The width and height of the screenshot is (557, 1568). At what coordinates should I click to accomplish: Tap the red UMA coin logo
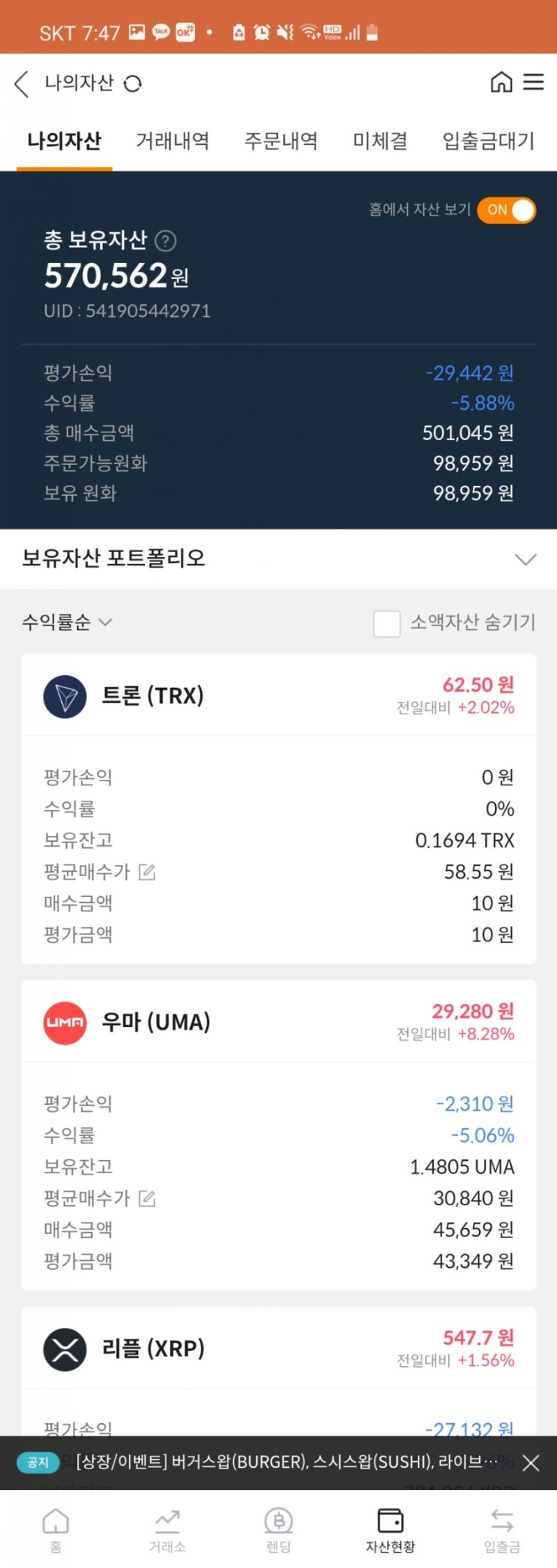(65, 1021)
